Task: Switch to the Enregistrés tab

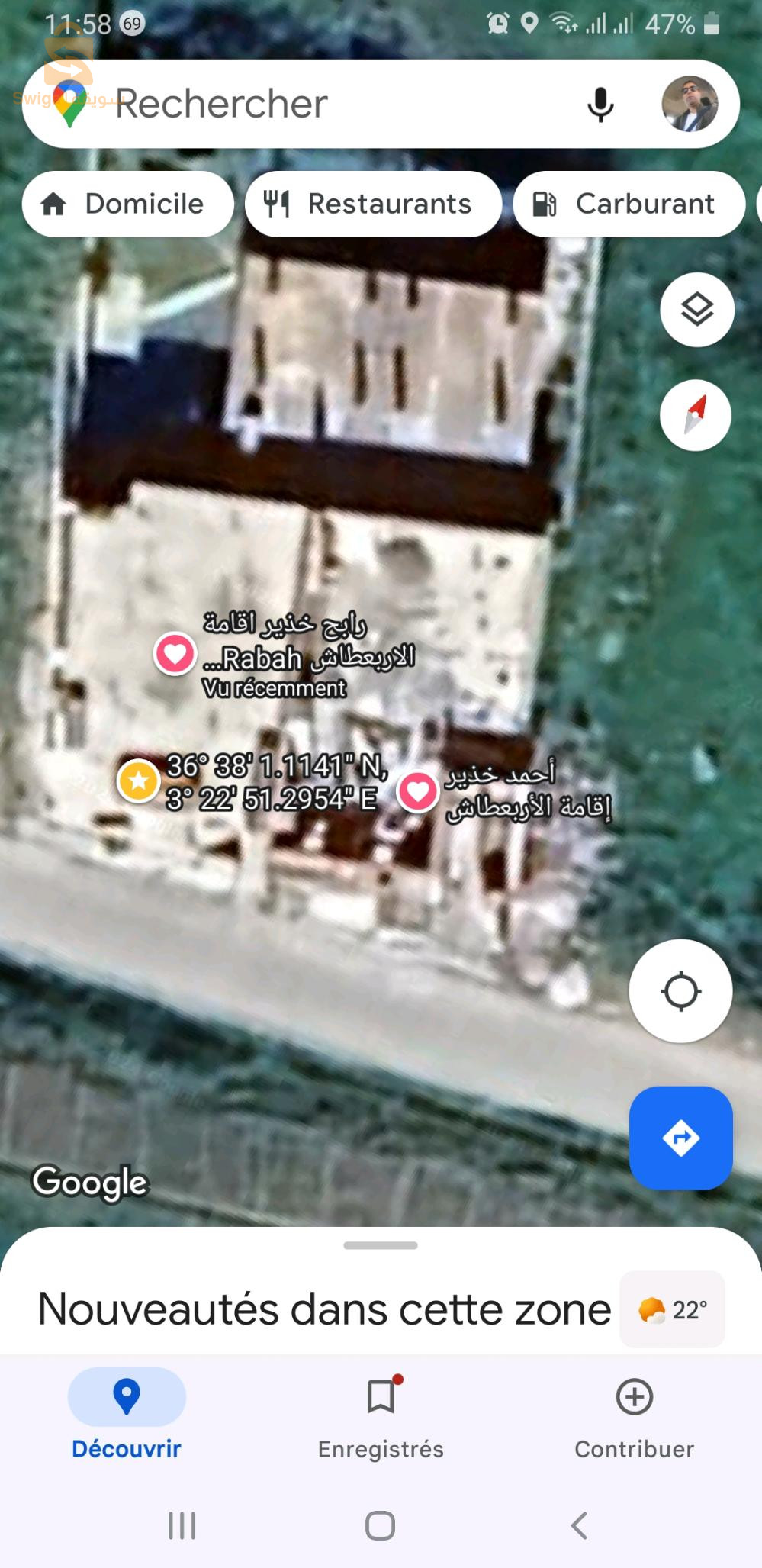Action: 381,1414
